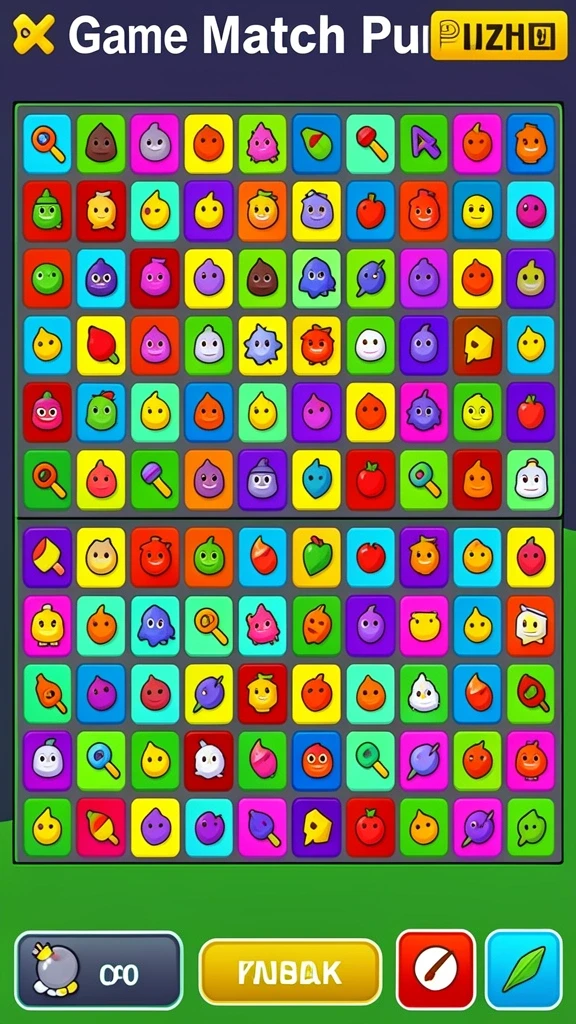Tap the yellow button in the top-right corner
Screen dimensions: 576x1024
[499, 35]
